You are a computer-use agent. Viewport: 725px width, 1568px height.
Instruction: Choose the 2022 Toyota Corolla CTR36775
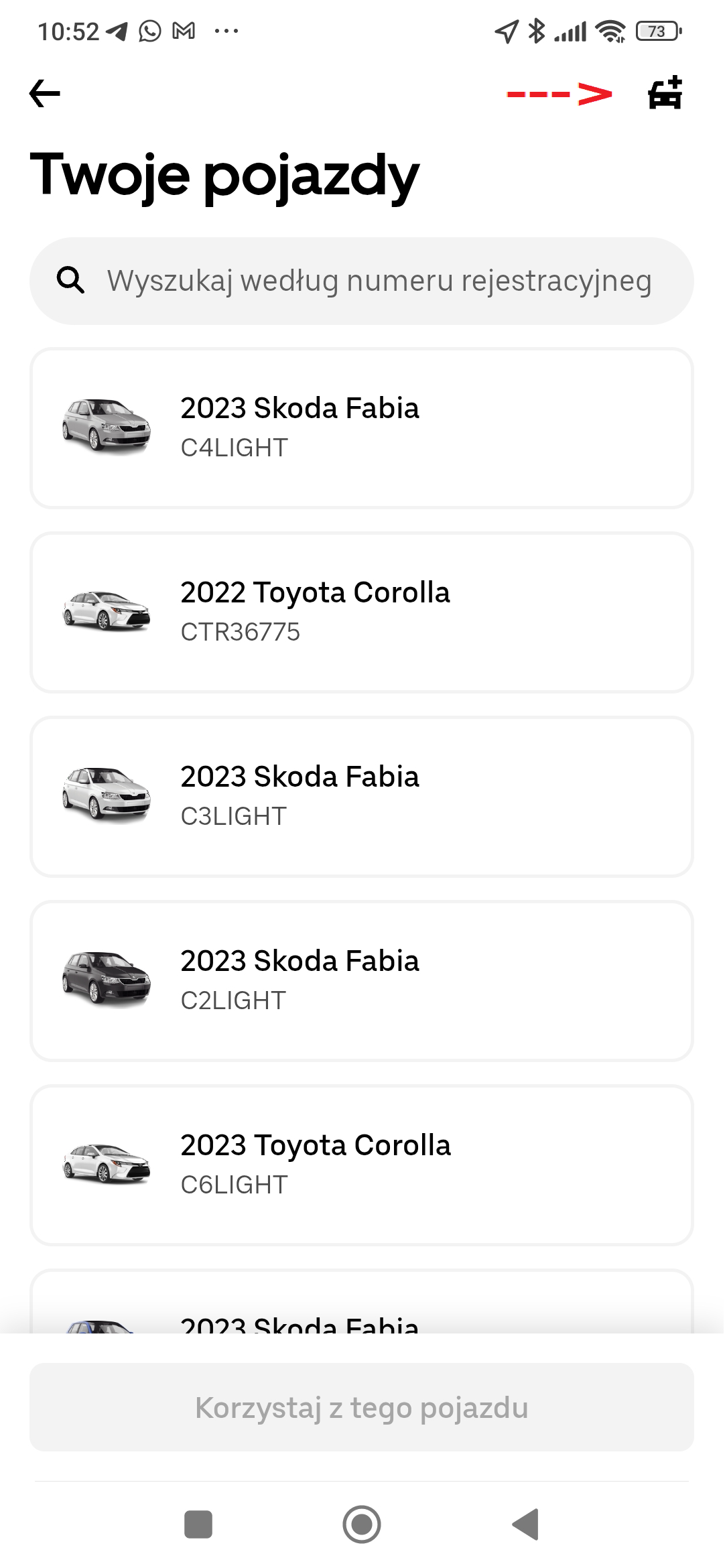[362, 612]
